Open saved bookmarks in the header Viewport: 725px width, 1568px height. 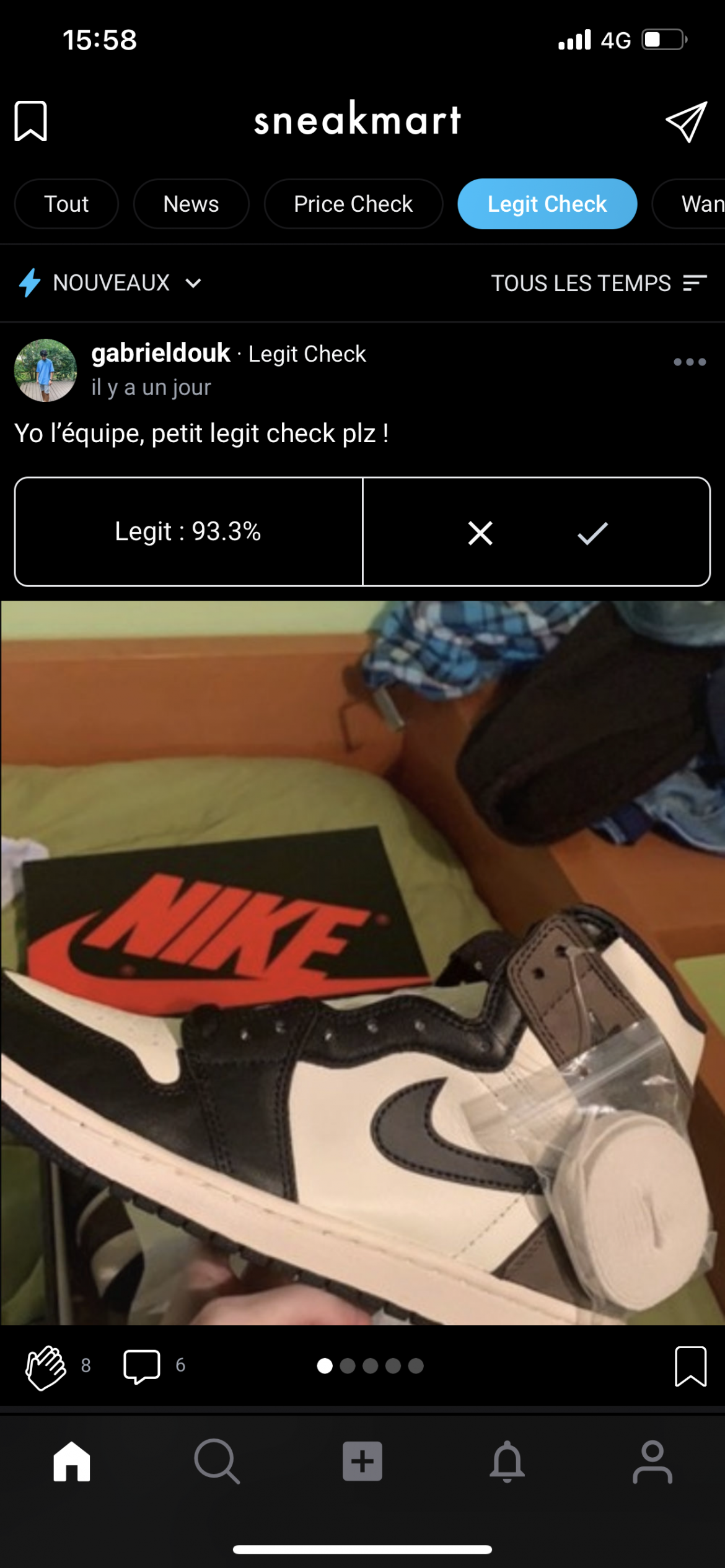point(30,121)
